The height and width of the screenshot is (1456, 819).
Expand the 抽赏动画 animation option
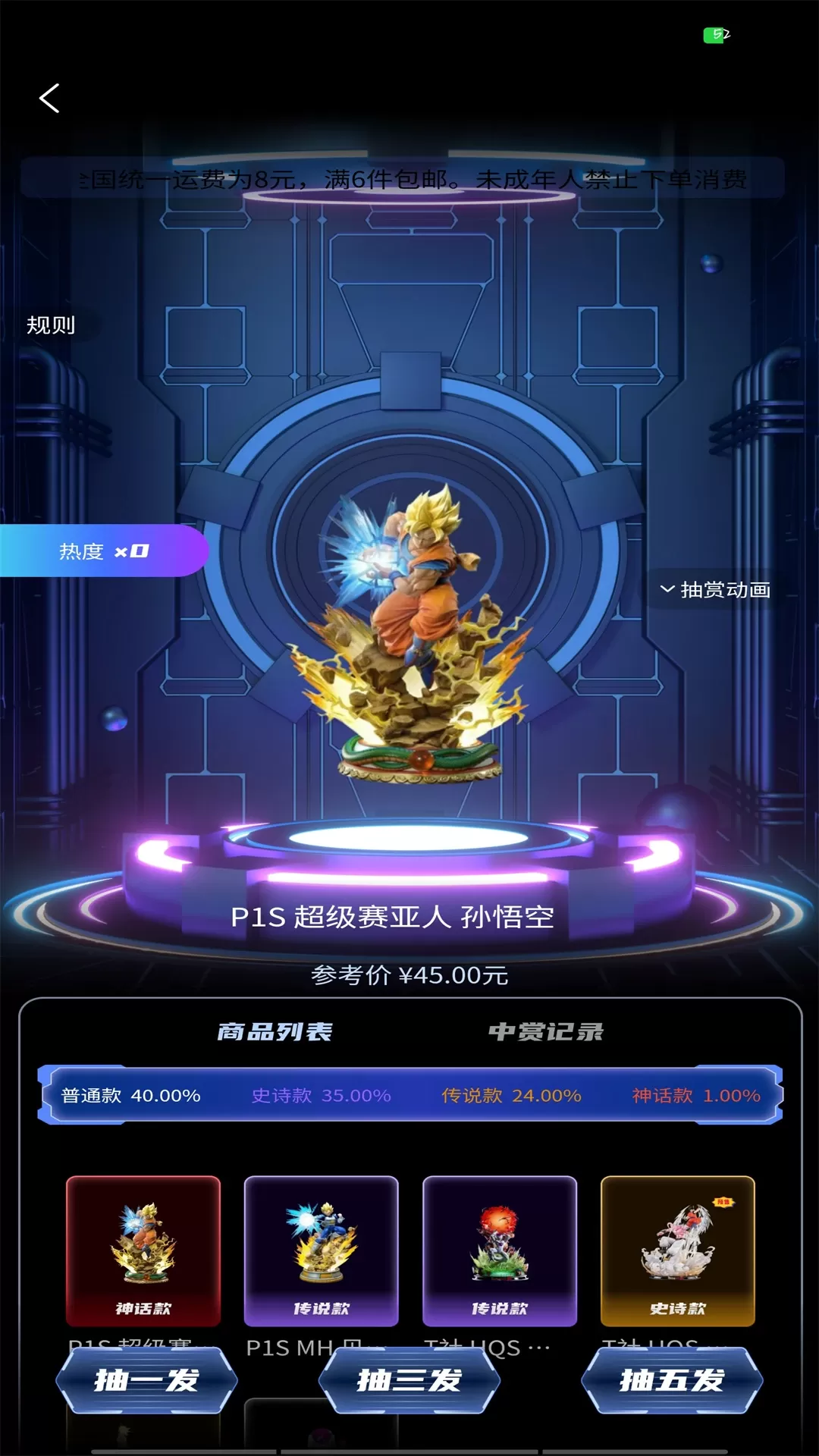[x=715, y=589]
